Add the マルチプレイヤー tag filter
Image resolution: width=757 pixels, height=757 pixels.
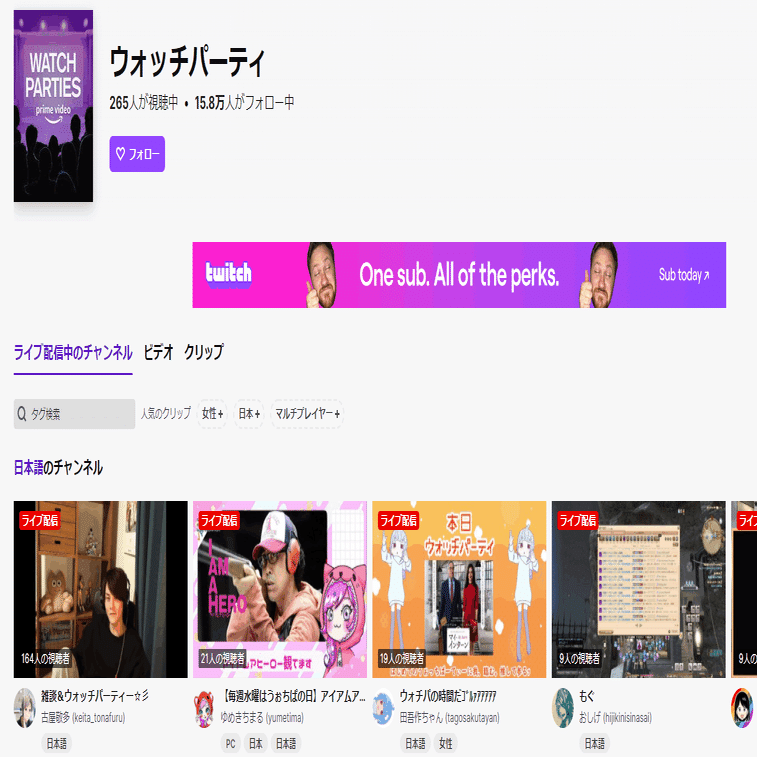point(307,414)
